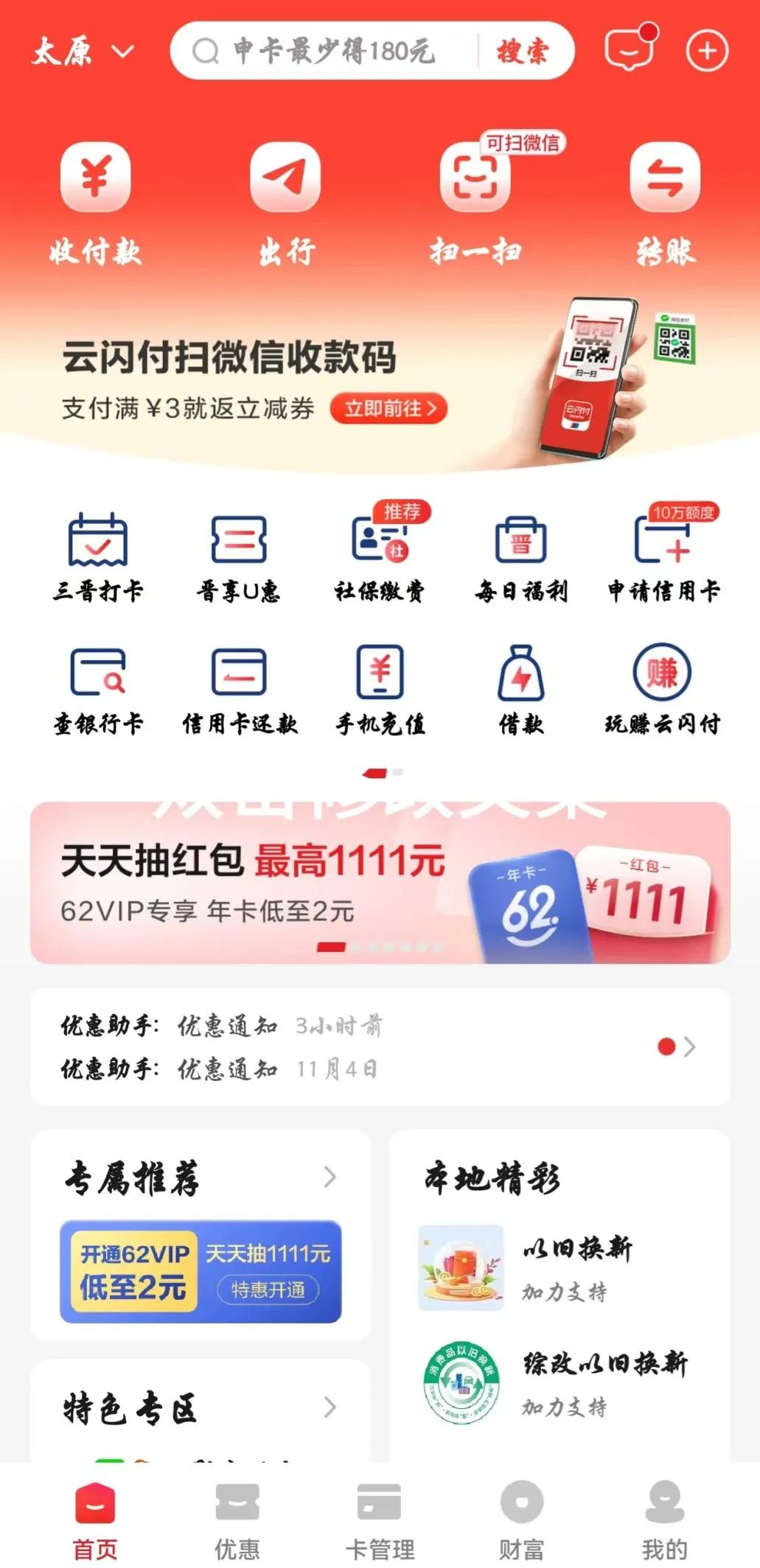
Task: Open 优惠助手 notifications row
Action: (x=380, y=1046)
